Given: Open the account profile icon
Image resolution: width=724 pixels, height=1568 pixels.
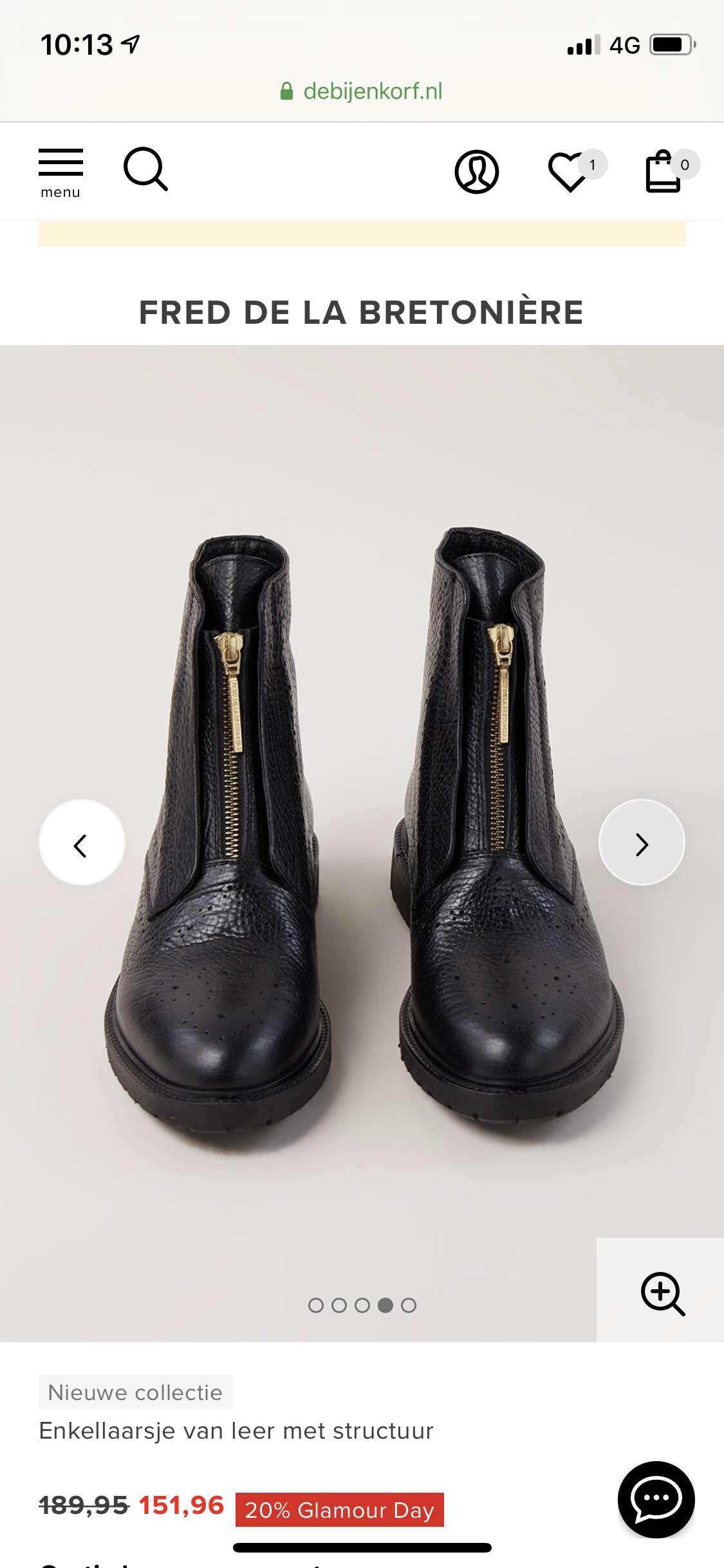Looking at the screenshot, I should point(477,172).
